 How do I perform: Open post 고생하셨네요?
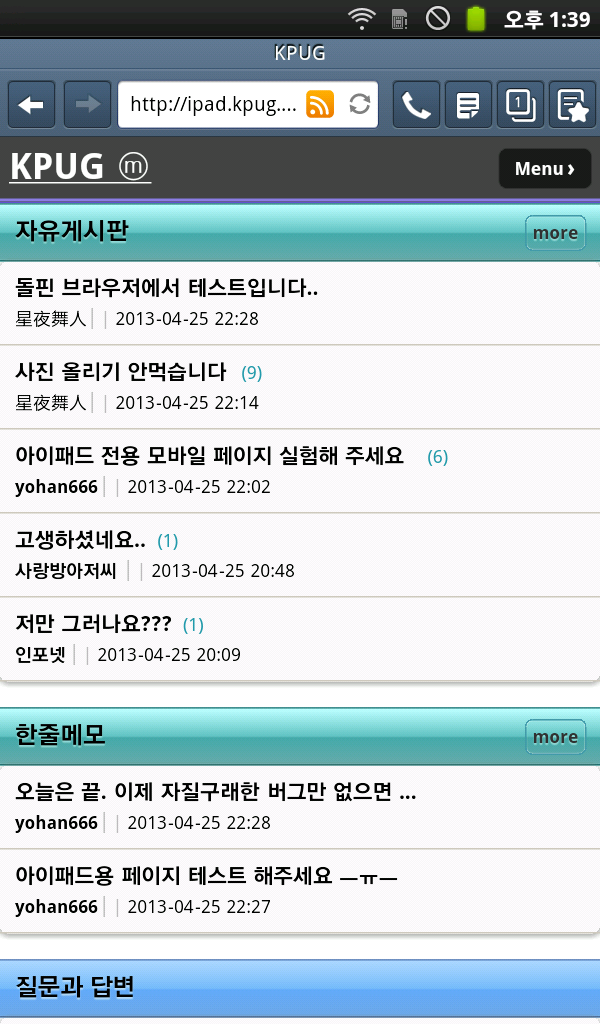[x=80, y=541]
